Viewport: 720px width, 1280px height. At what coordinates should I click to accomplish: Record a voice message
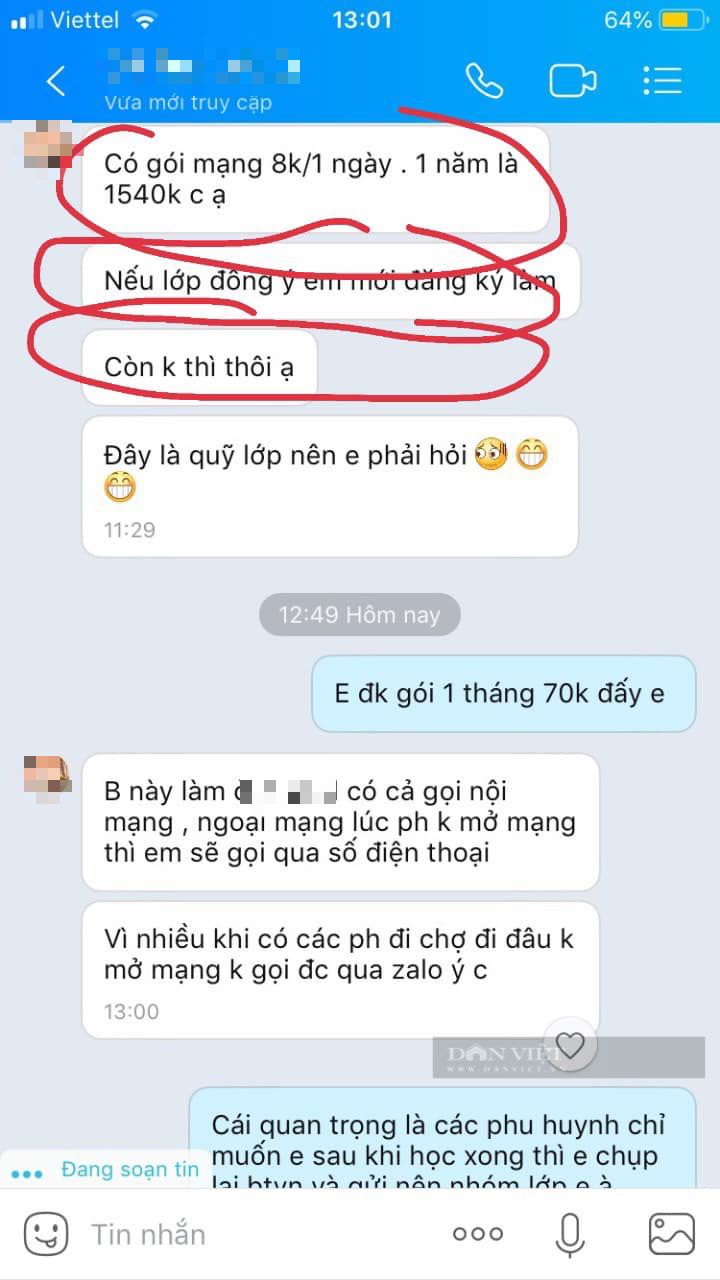(570, 1234)
